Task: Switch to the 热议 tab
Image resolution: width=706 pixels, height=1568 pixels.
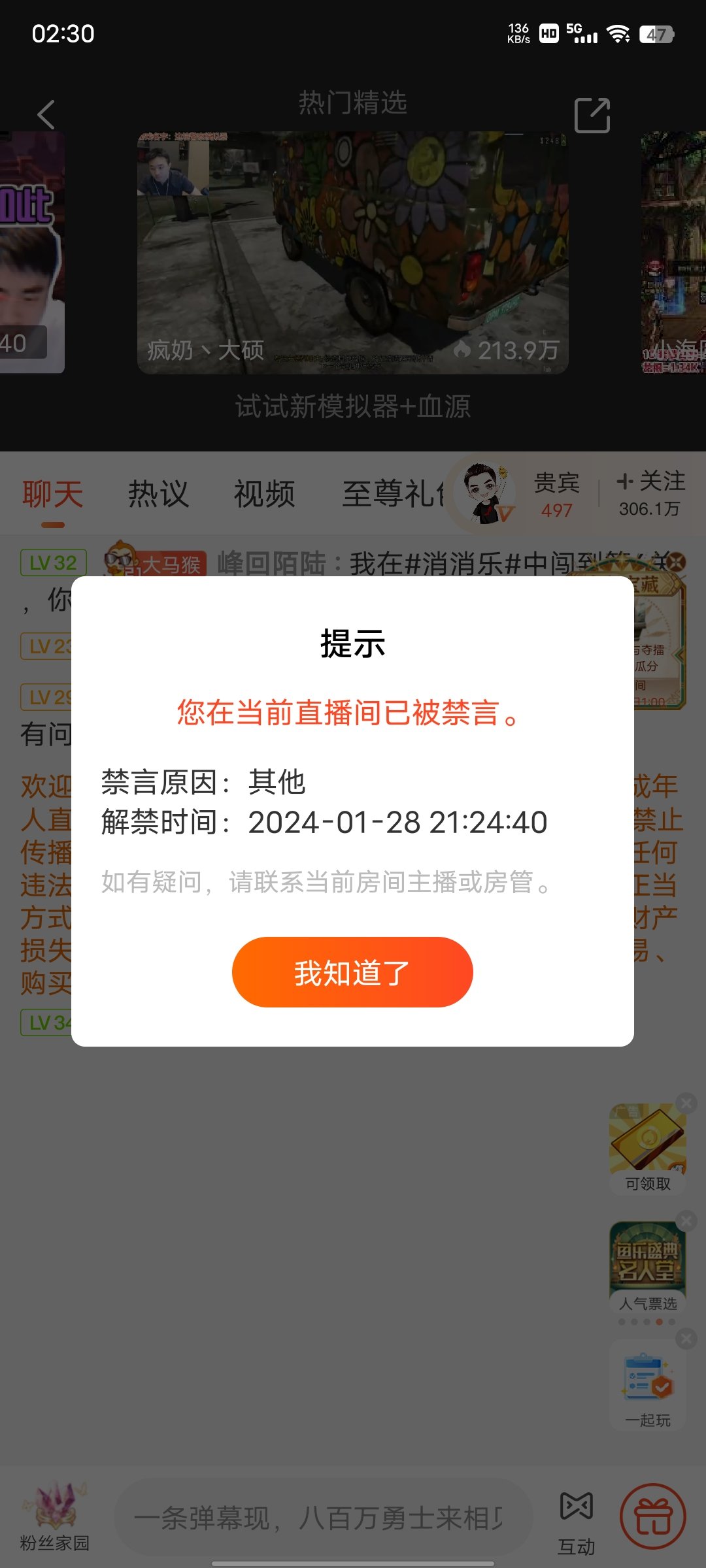Action: [158, 494]
